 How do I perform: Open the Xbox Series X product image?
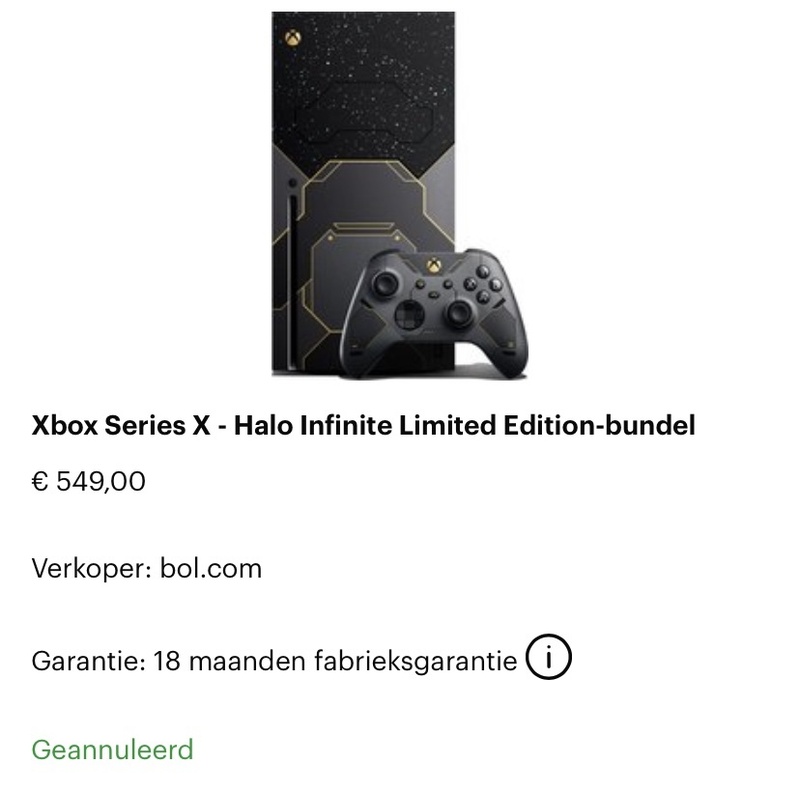coord(398,197)
